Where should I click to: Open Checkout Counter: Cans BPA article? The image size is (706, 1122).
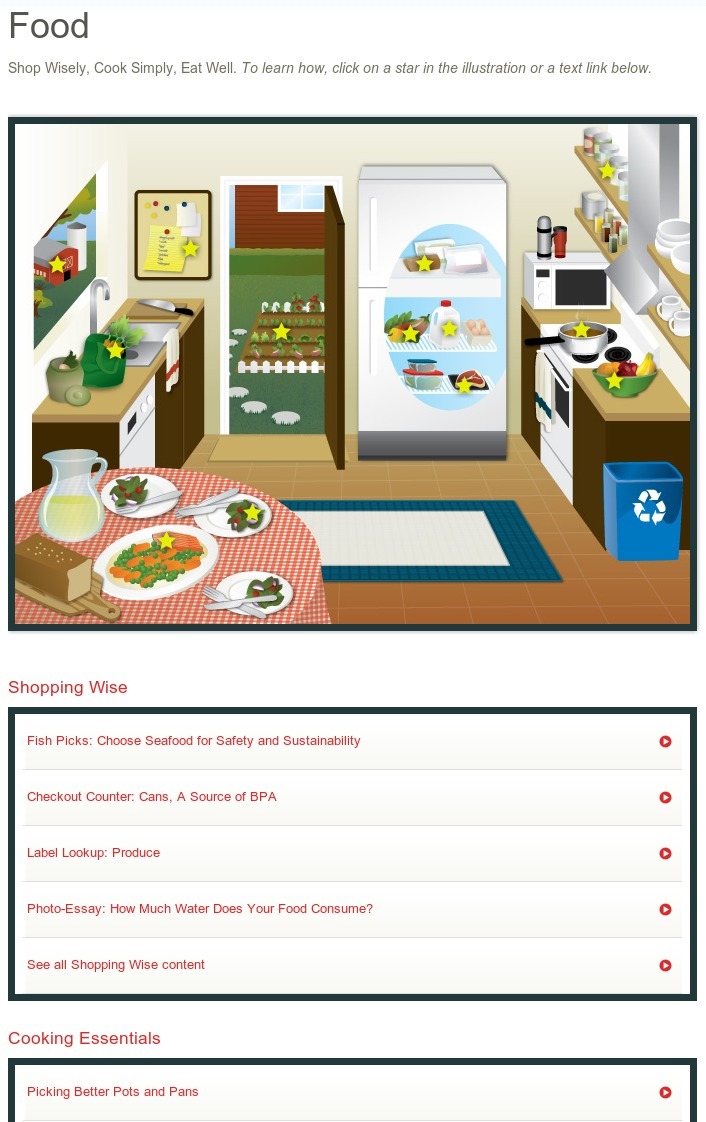coord(152,797)
